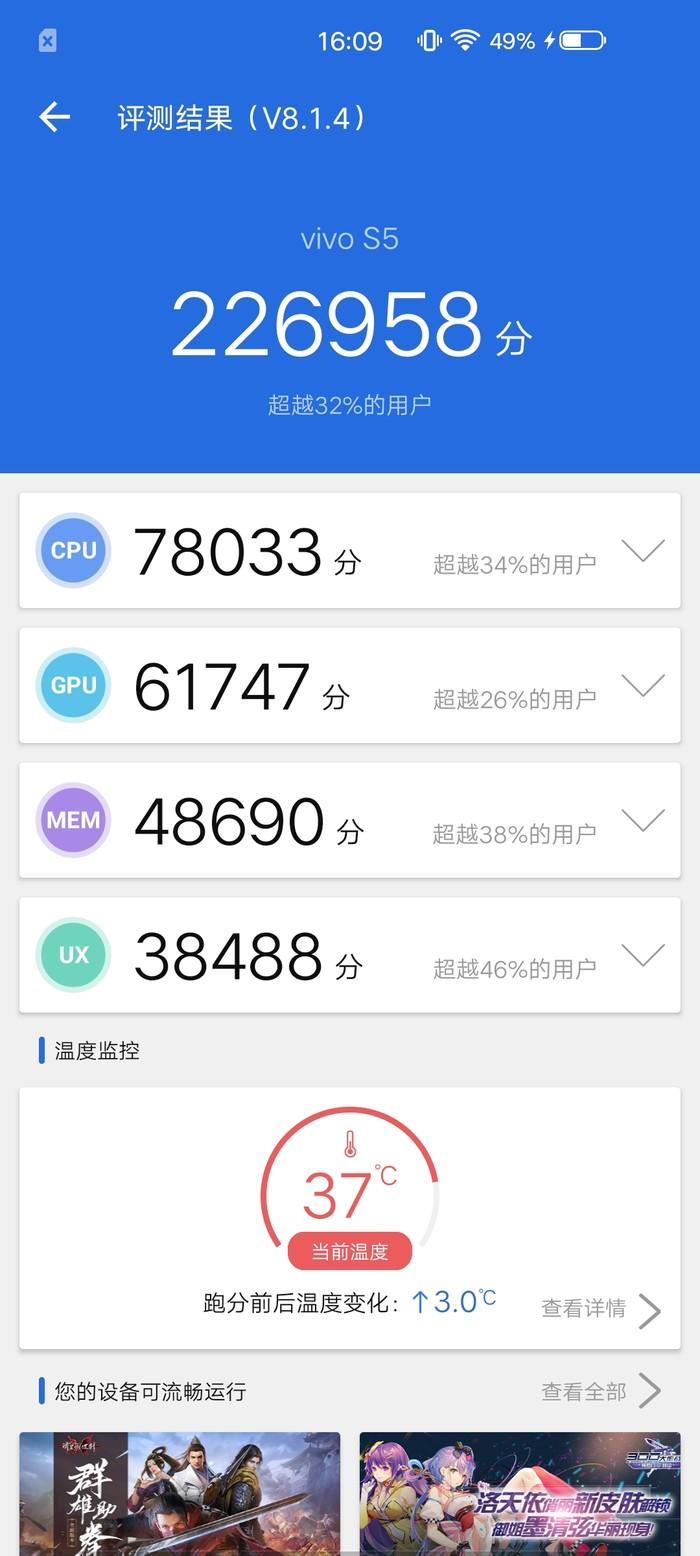The image size is (700, 1556).
Task: Open the 群雄助拳 game banner
Action: pos(180,1494)
